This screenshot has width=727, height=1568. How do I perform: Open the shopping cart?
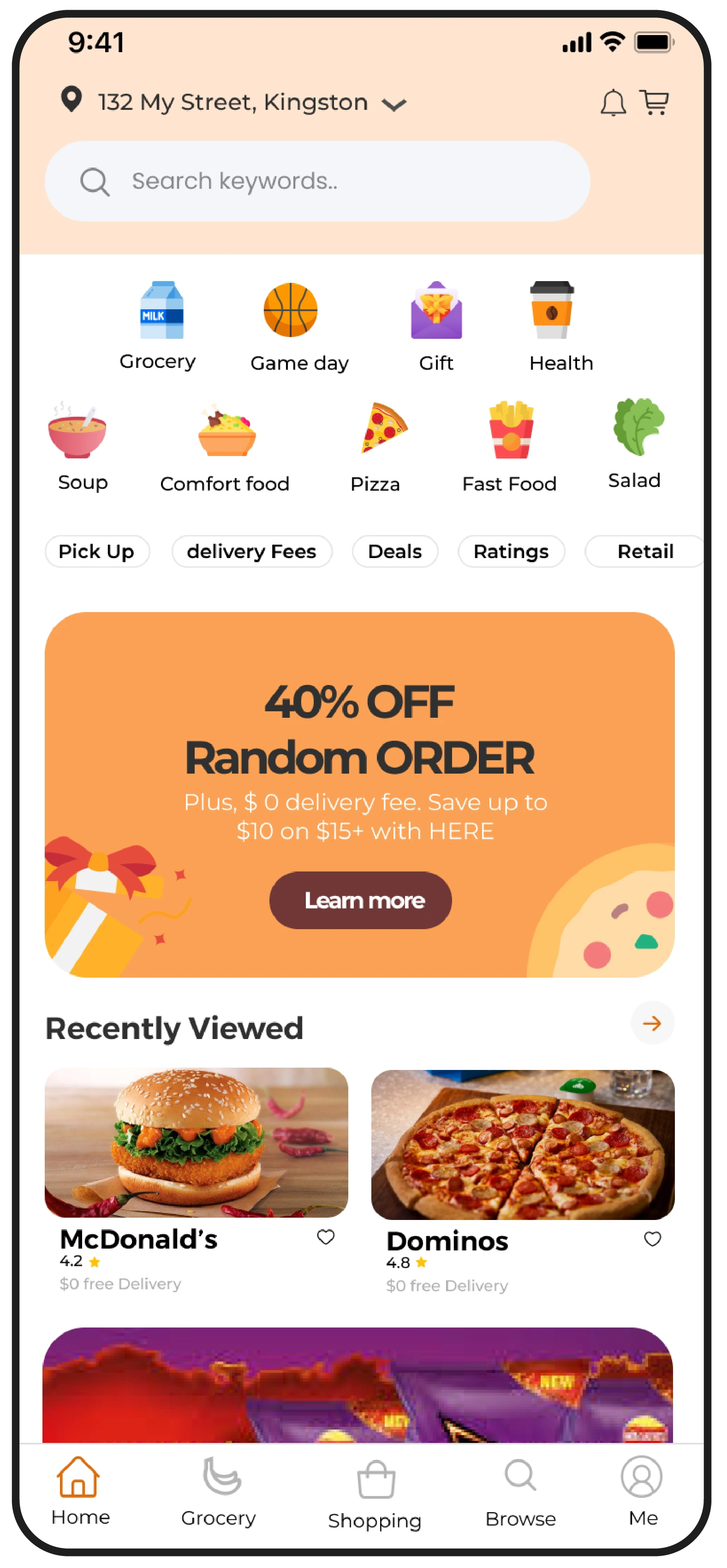653,102
